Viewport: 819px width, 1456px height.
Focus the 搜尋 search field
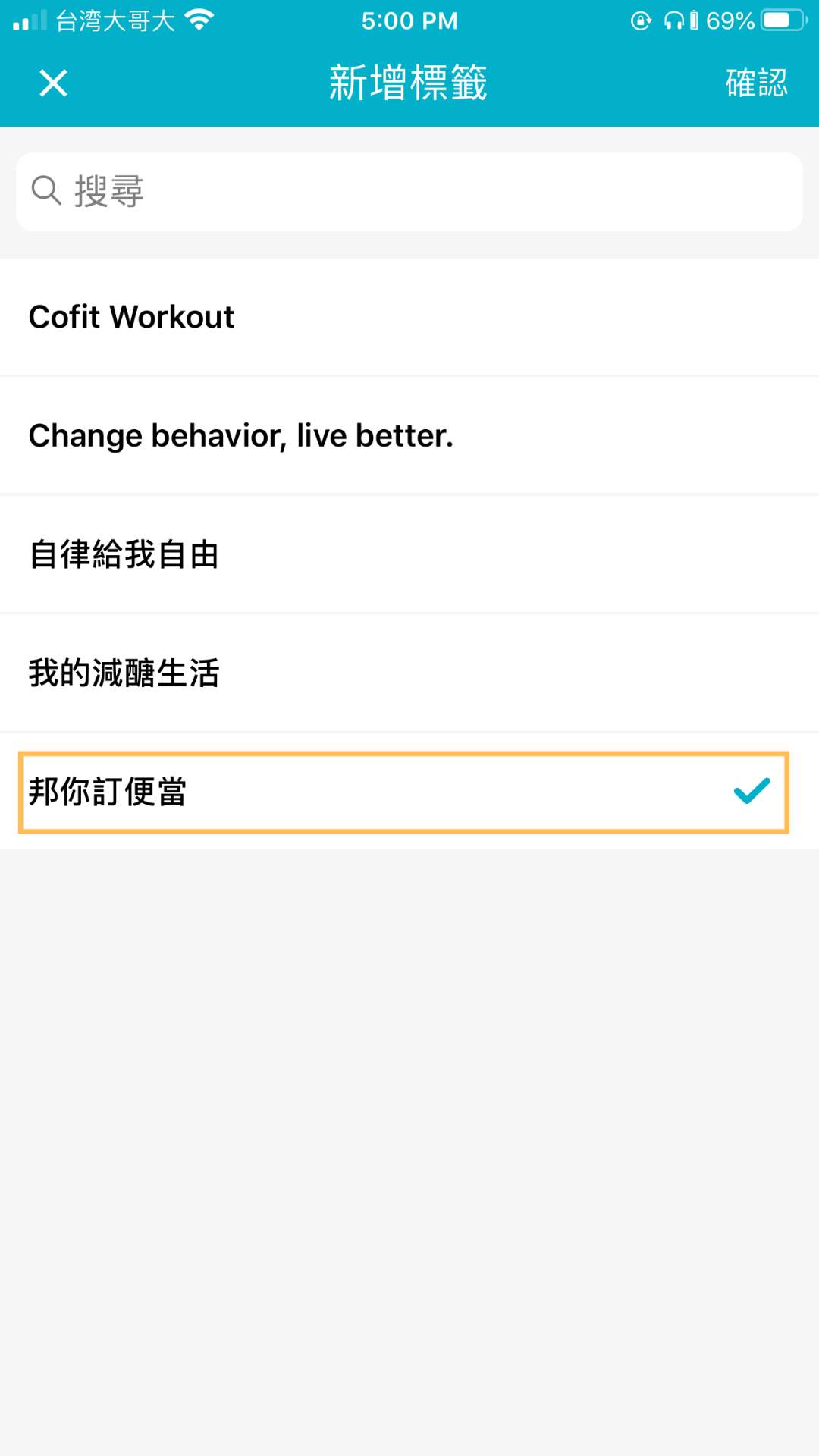coord(409,191)
